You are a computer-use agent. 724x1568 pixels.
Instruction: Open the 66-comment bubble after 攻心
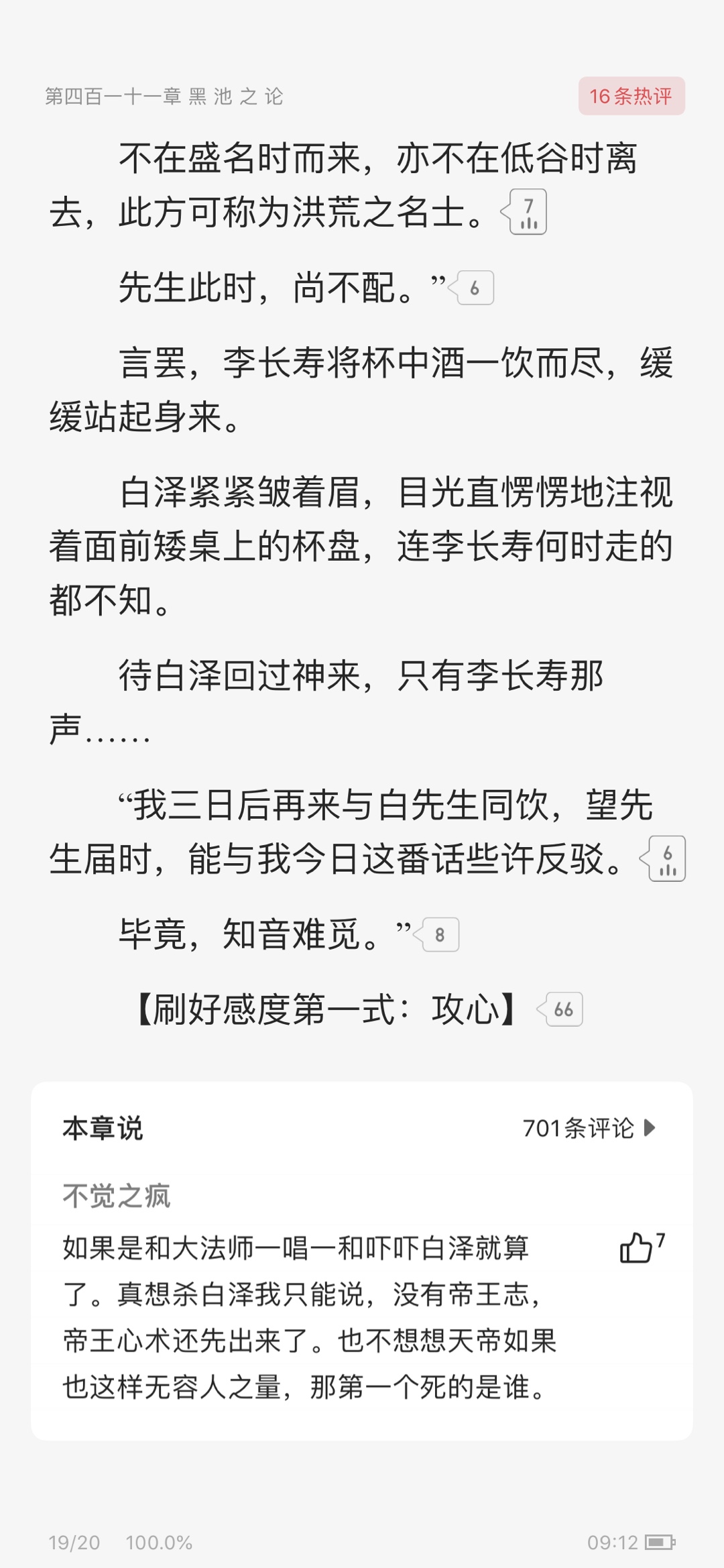[560, 1009]
